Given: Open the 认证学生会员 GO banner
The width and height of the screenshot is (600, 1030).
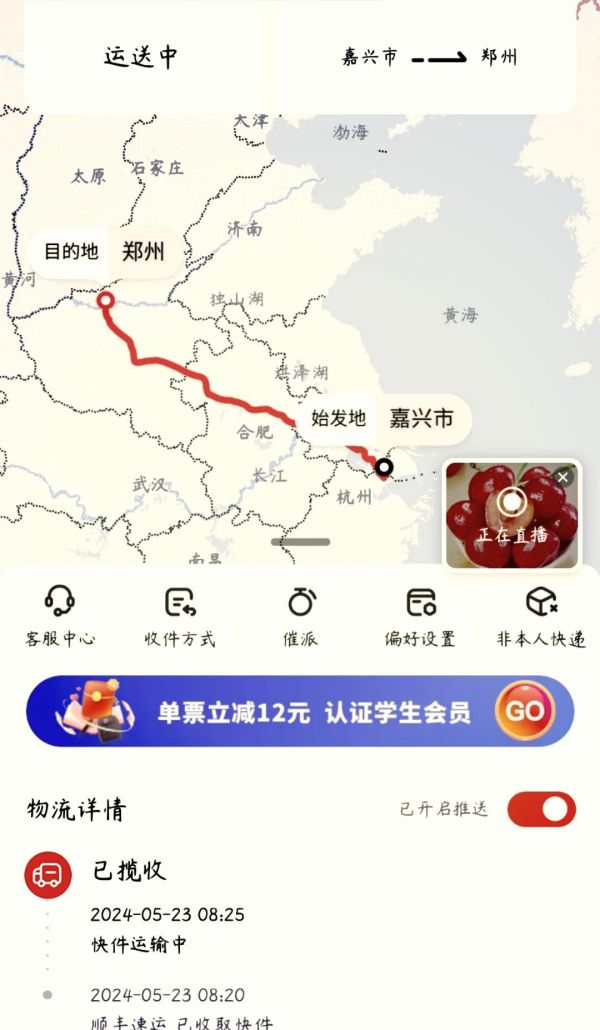Looking at the screenshot, I should point(300,711).
